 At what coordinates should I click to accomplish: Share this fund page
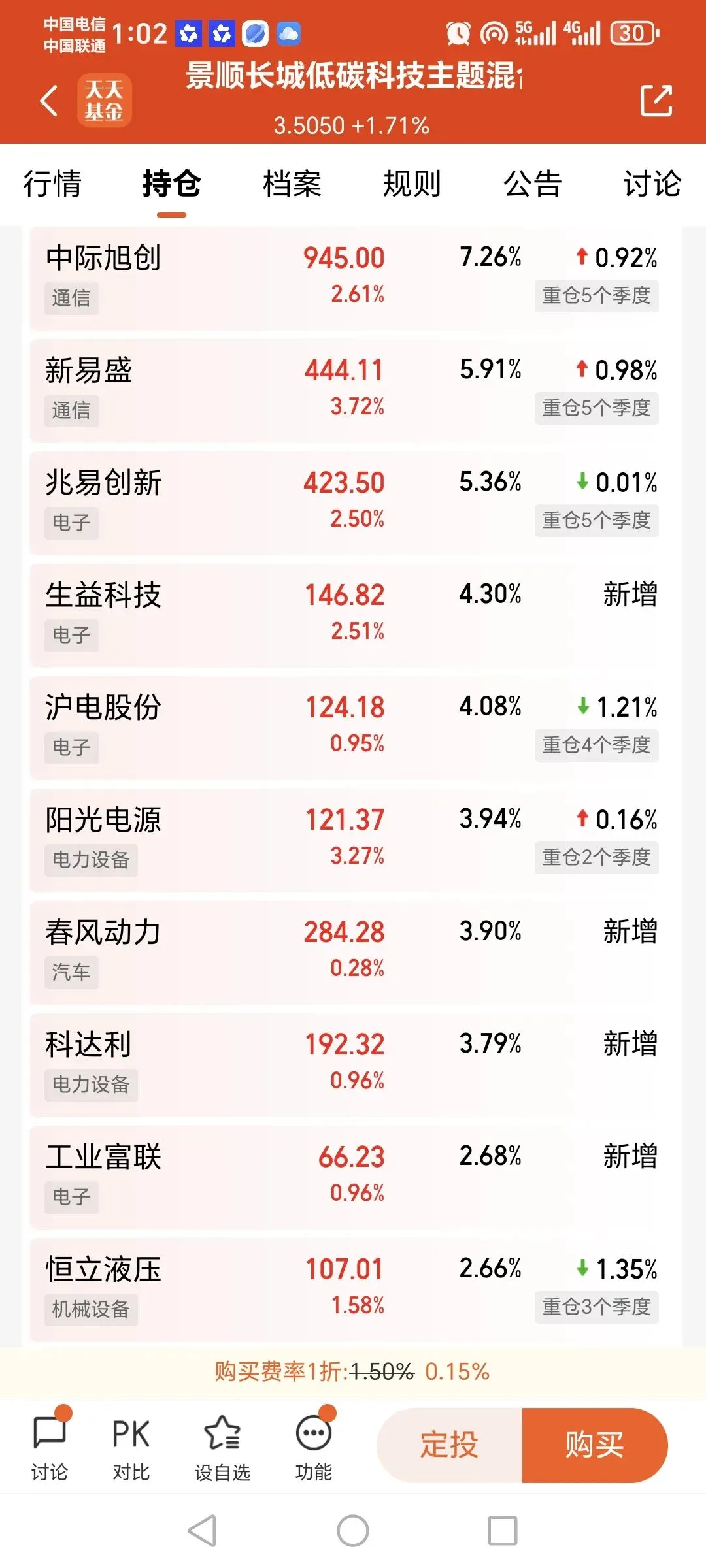pyautogui.click(x=656, y=101)
